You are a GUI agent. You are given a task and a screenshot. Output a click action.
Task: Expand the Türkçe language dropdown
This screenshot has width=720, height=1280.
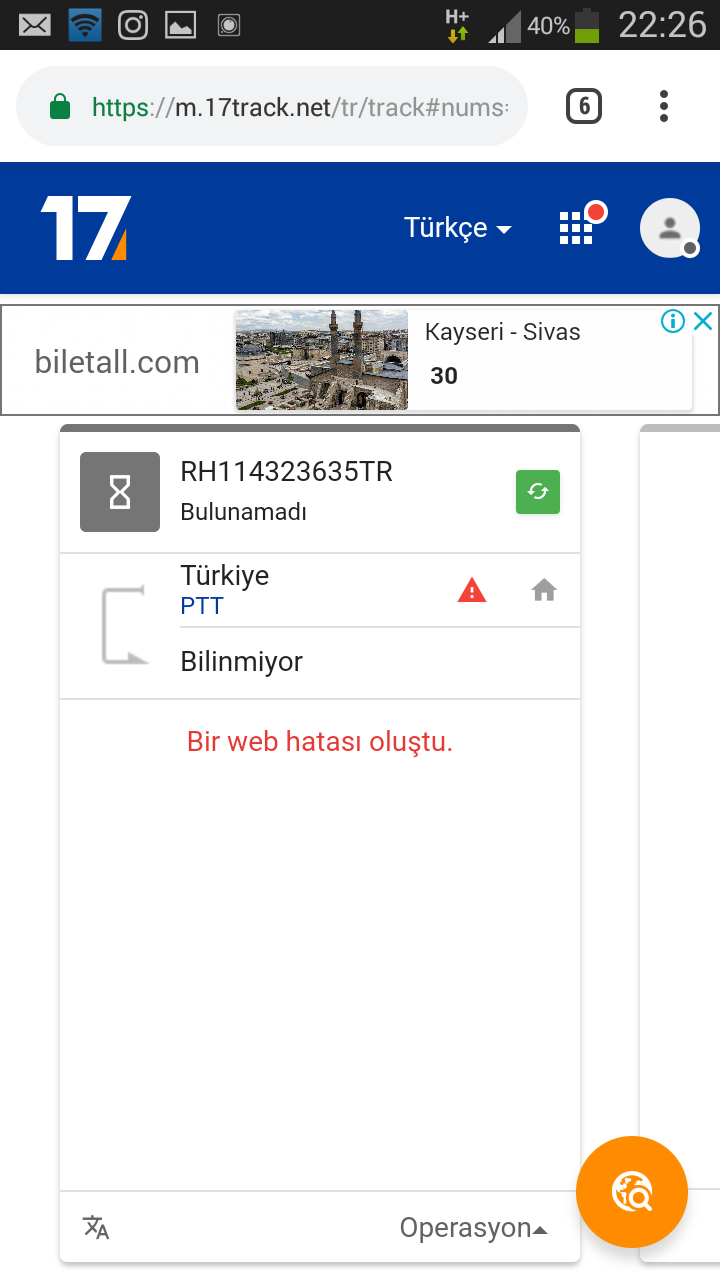pyautogui.click(x=458, y=228)
